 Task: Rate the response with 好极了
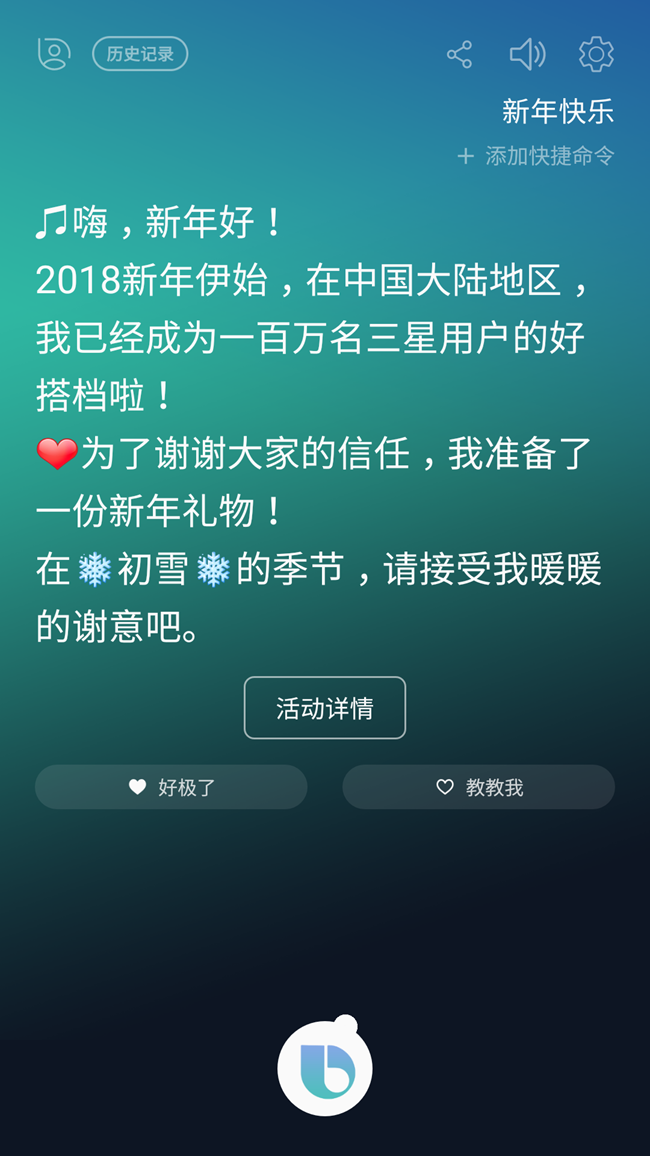pos(171,787)
